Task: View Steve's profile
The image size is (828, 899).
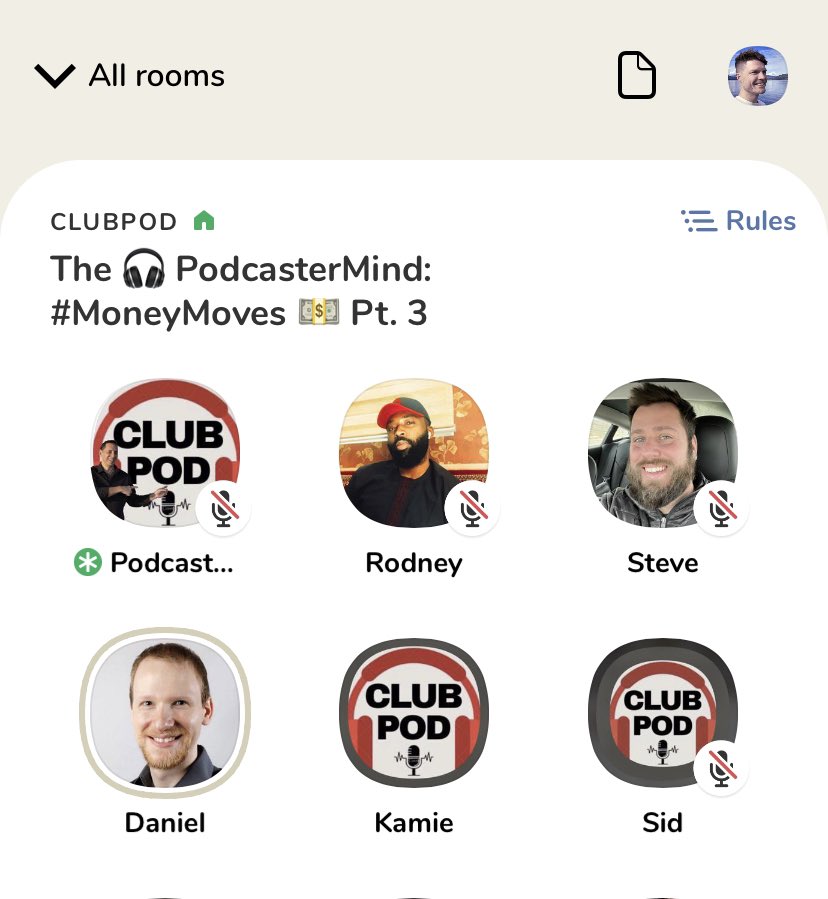Action: coord(662,453)
